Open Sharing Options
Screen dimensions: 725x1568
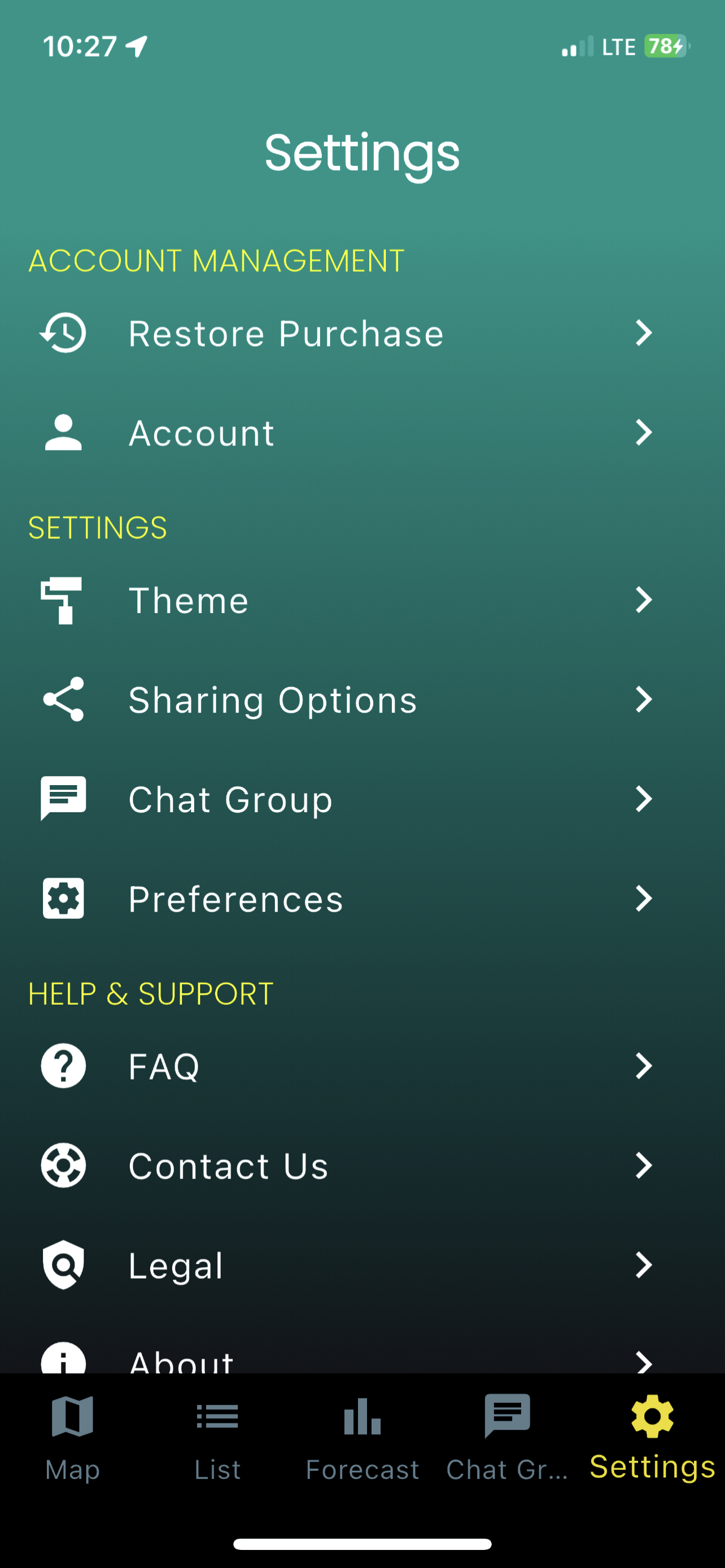362,699
